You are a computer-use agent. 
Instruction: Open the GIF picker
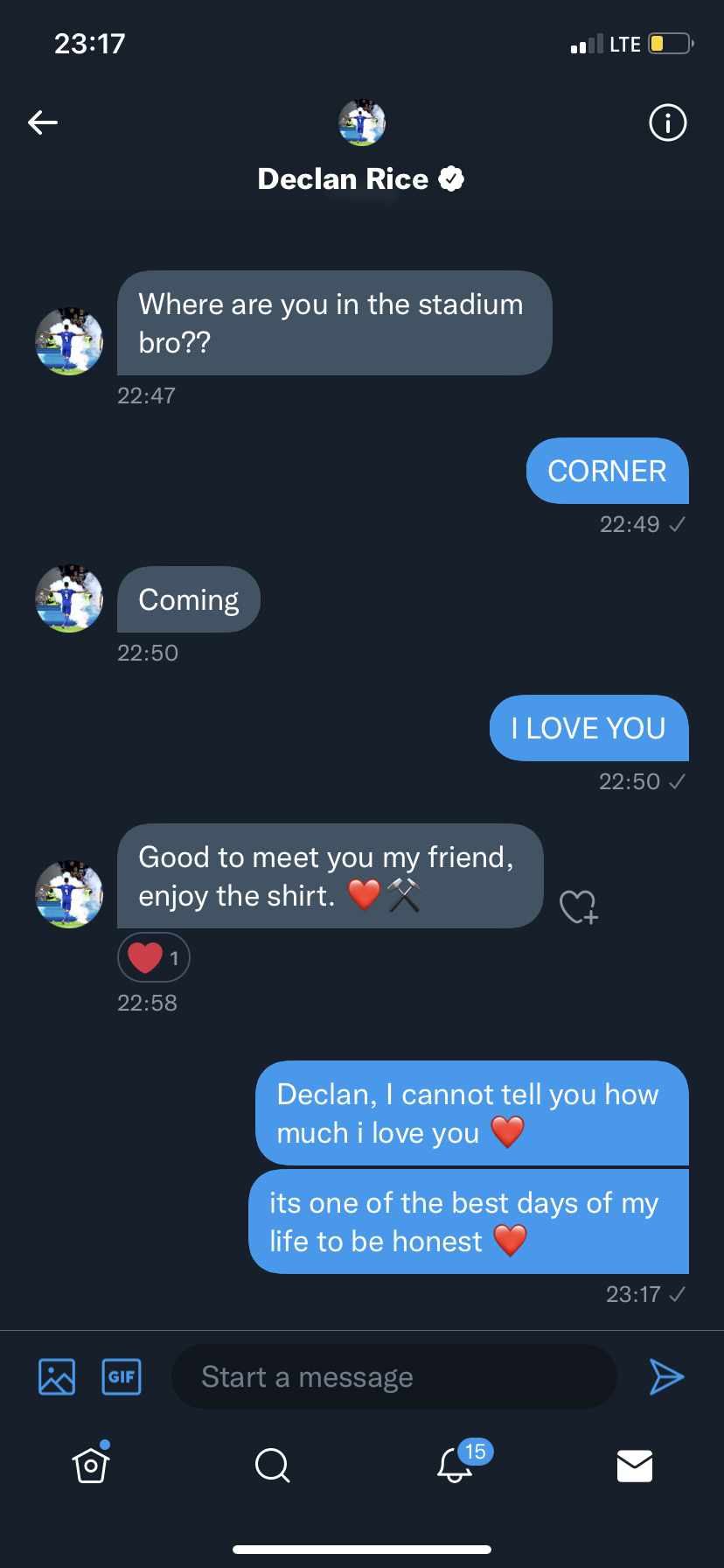click(x=122, y=1377)
